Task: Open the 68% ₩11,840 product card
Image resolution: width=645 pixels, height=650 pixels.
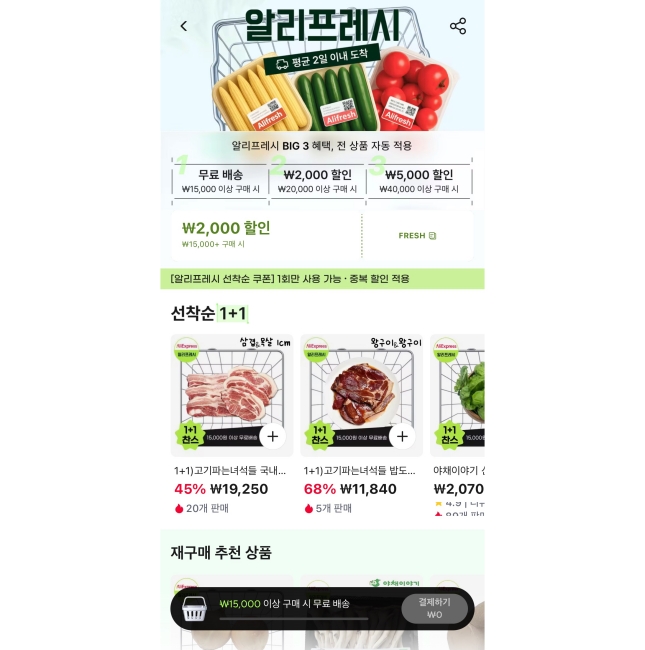Action: pyautogui.click(x=360, y=471)
